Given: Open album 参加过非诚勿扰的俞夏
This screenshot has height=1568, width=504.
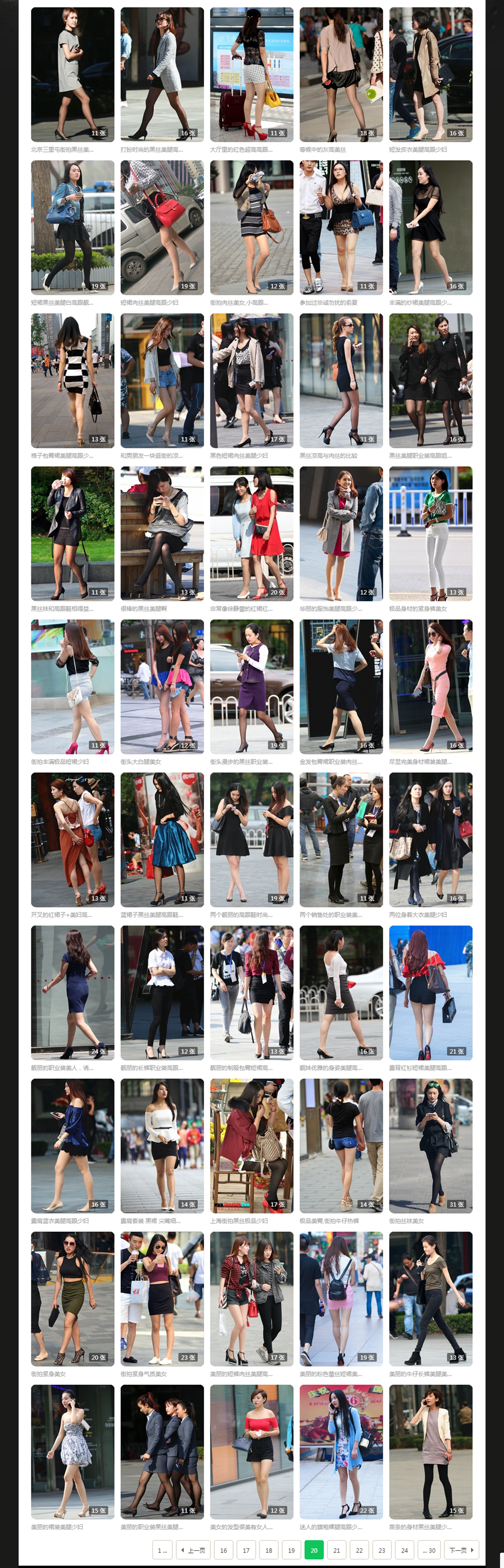Looking at the screenshot, I should click(341, 228).
